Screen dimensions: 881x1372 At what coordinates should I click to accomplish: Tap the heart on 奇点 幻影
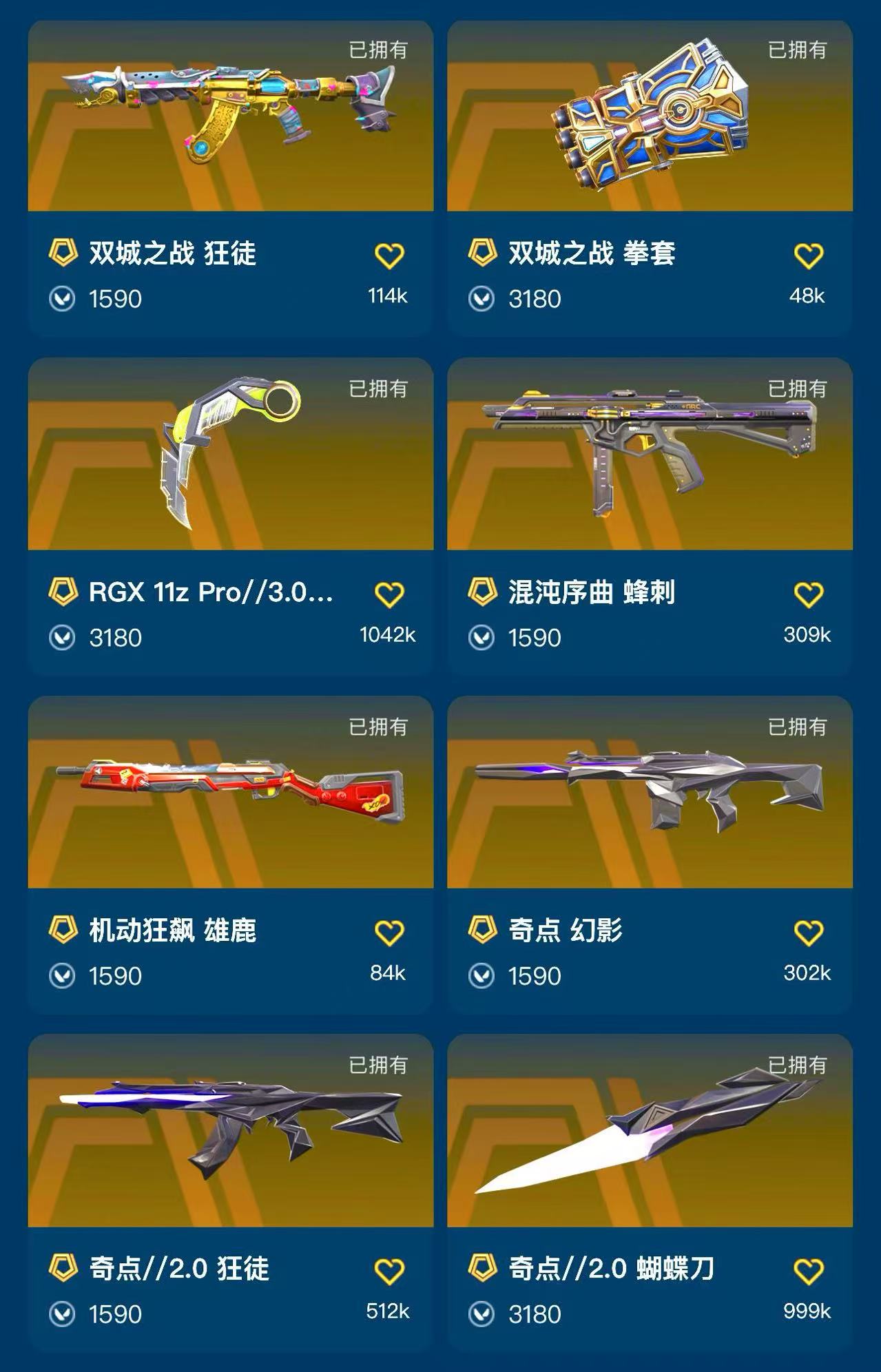(809, 933)
